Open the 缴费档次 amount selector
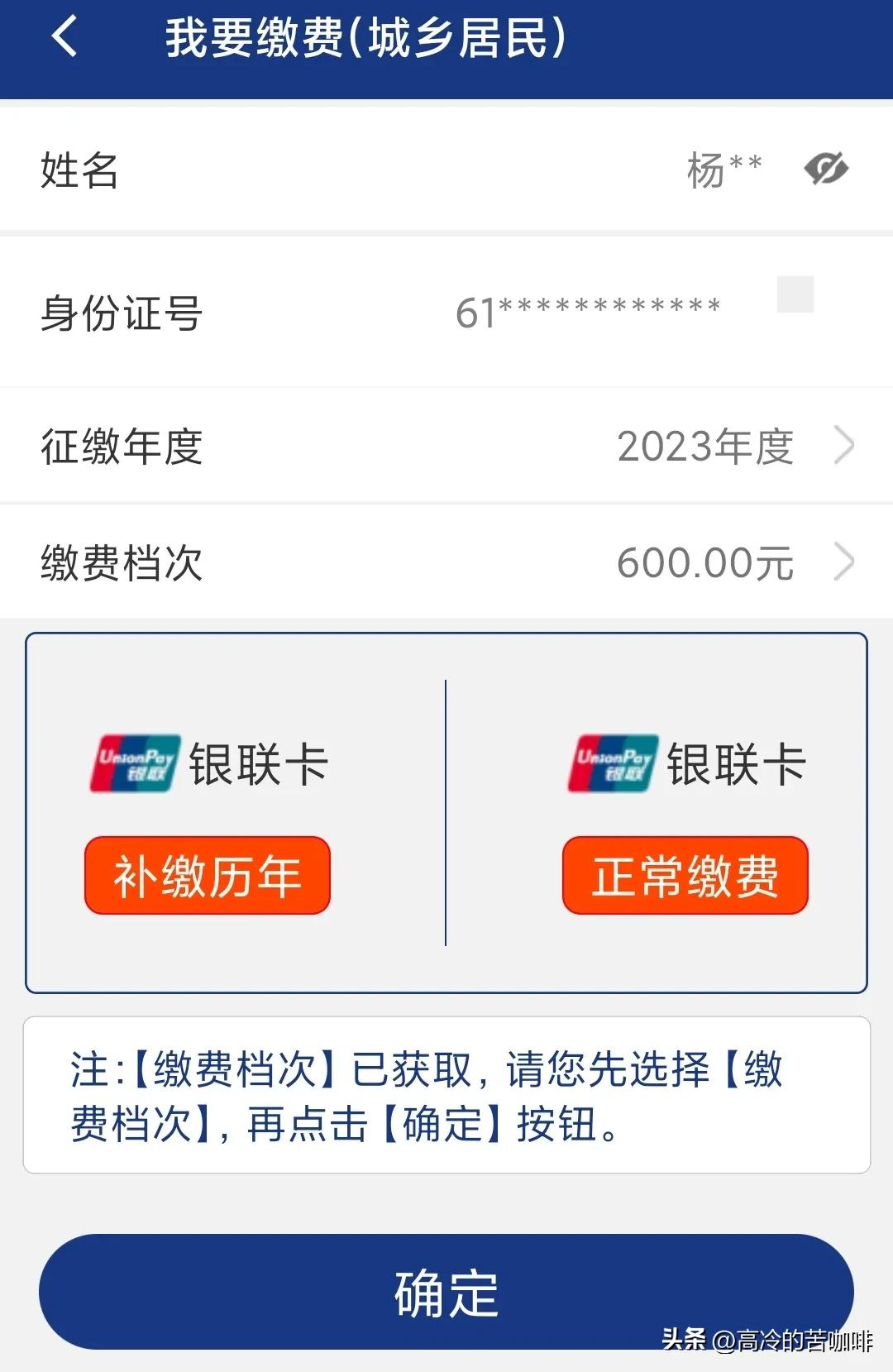The image size is (893, 1372). point(446,562)
